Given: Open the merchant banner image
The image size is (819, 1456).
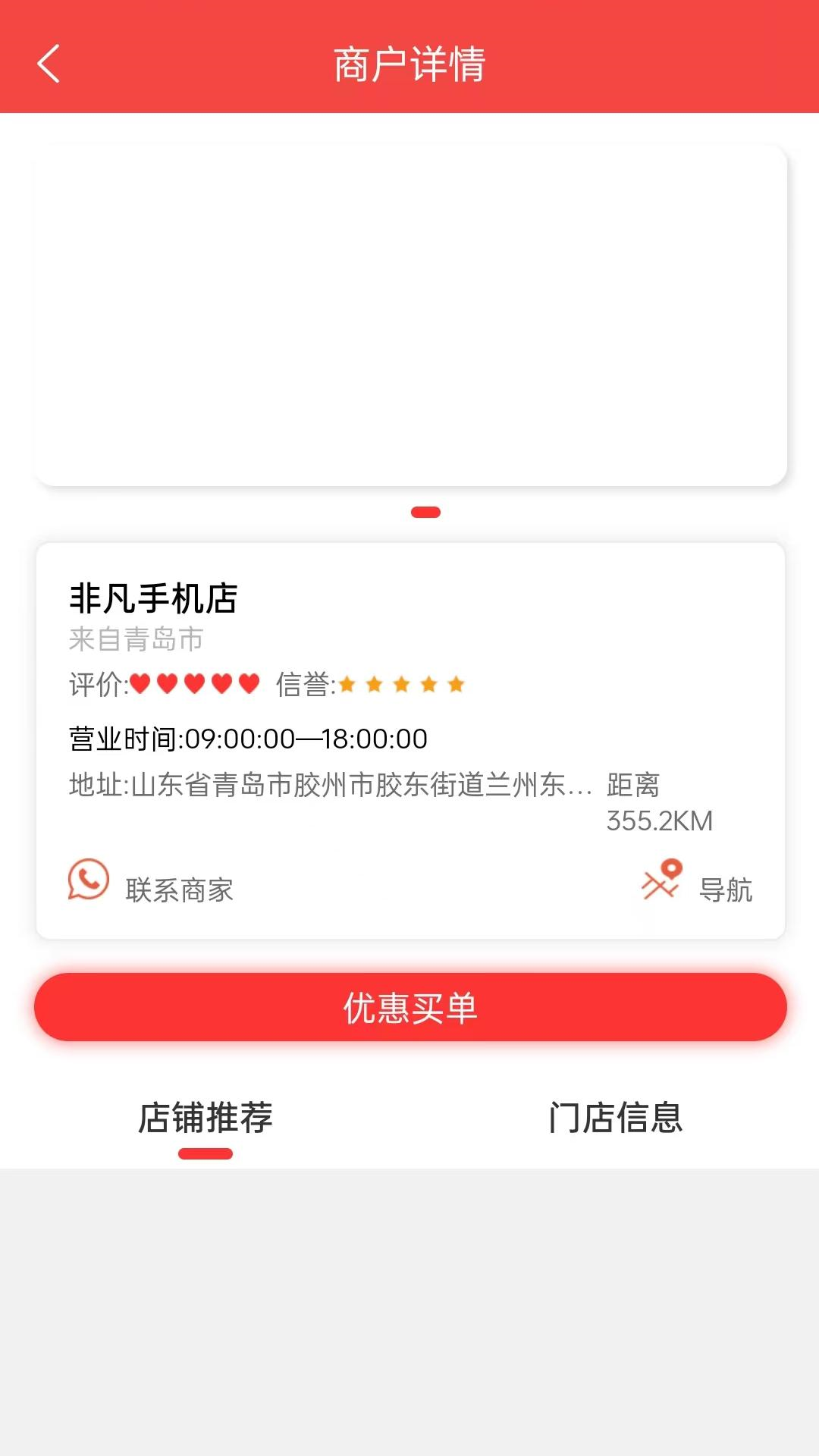Looking at the screenshot, I should [411, 315].
